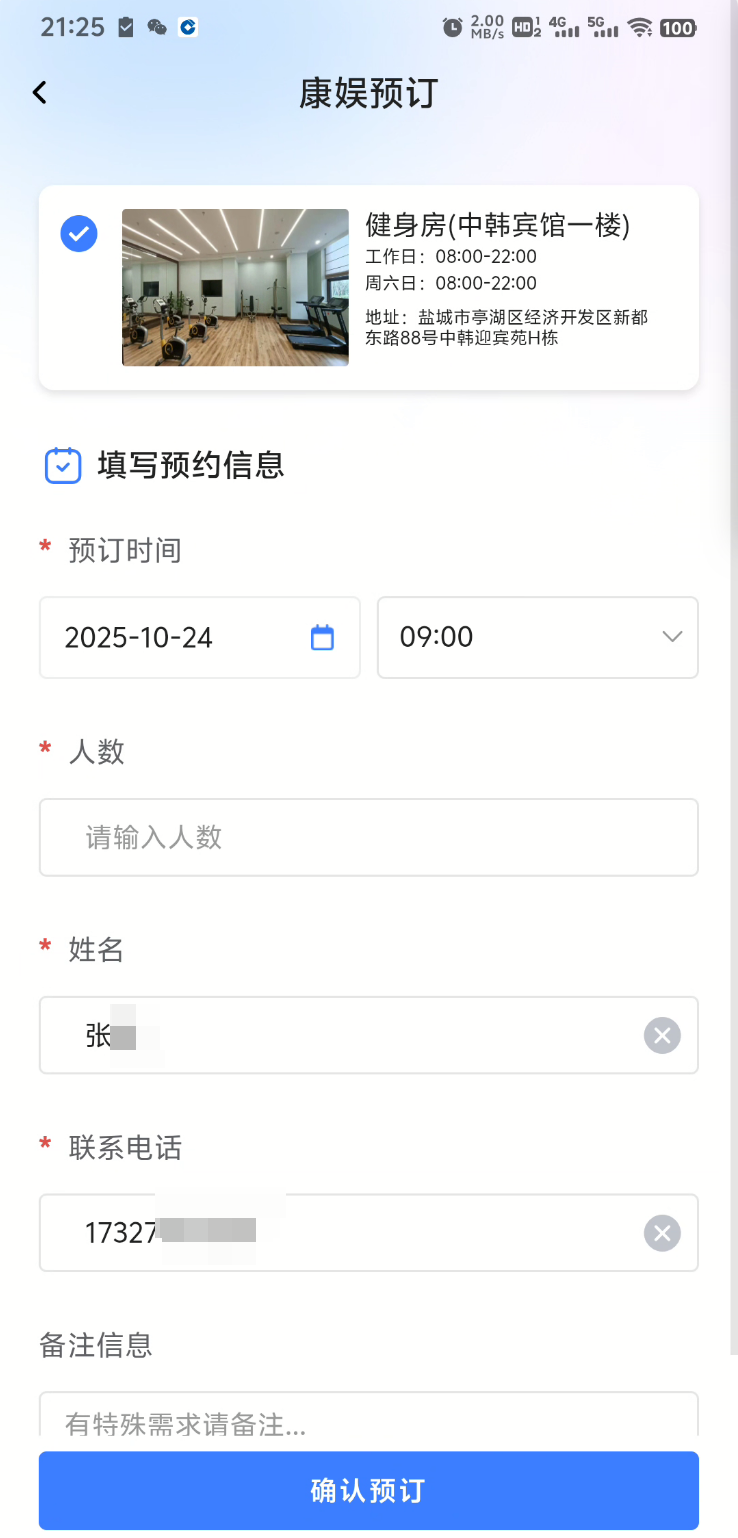The image size is (738, 1538).
Task: Expand the 09:00 time dropdown
Action: (x=537, y=638)
